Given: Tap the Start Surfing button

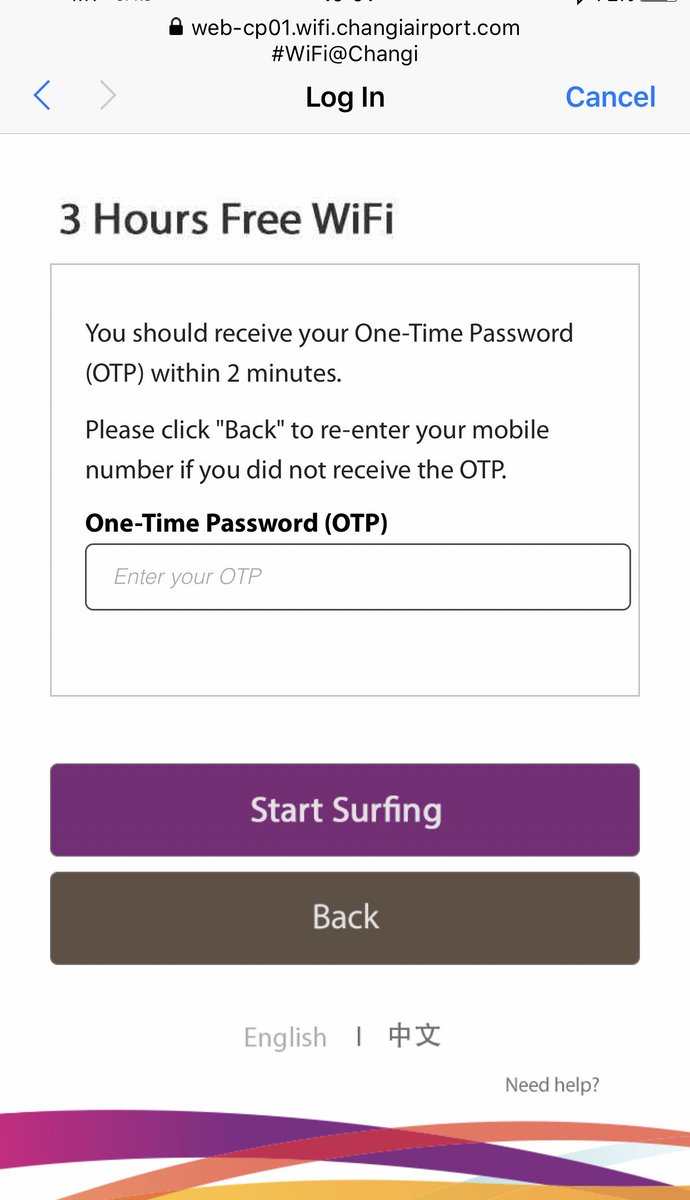Looking at the screenshot, I should (x=344, y=810).
